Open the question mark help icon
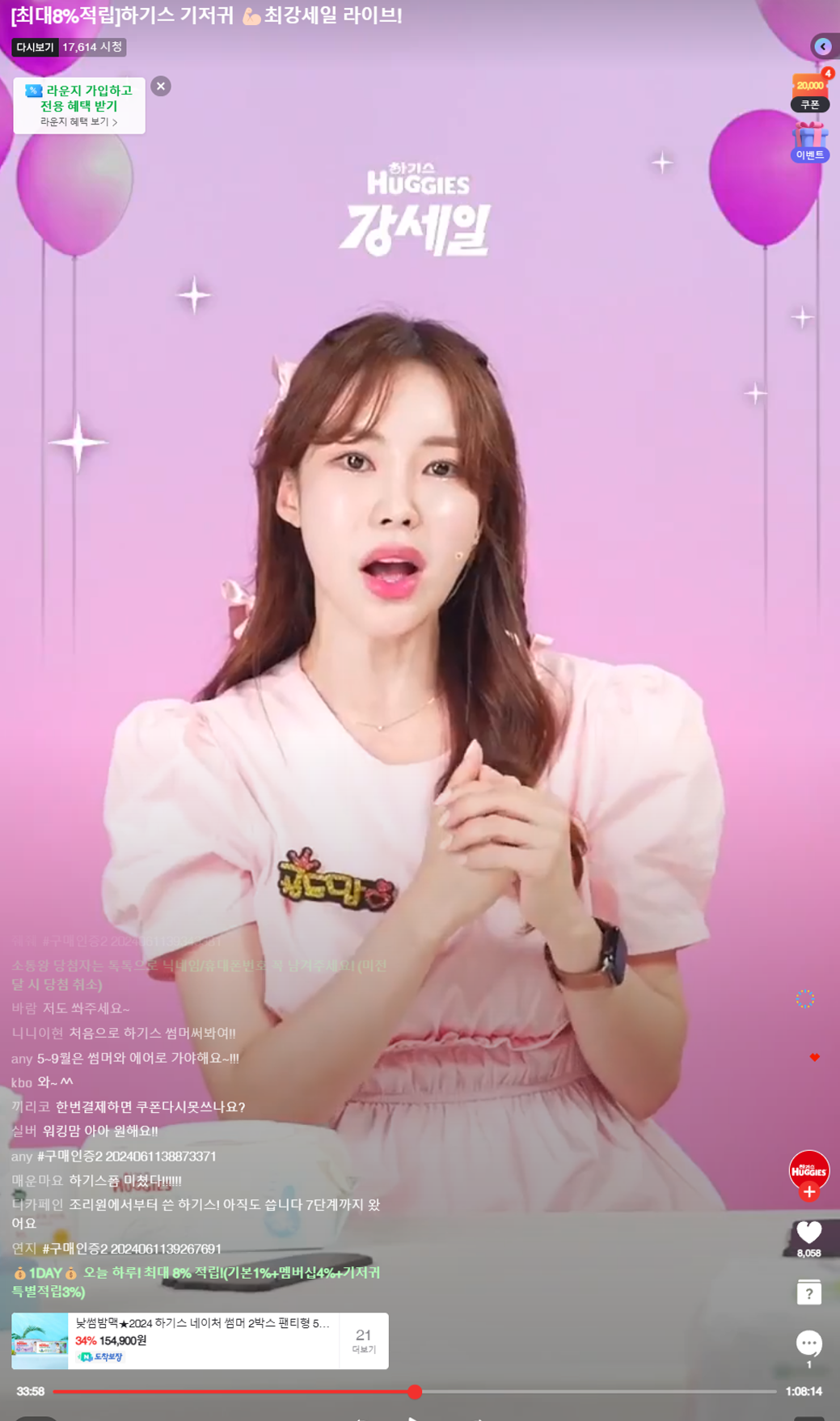Screen dimensions: 840x1421 coord(808,1292)
